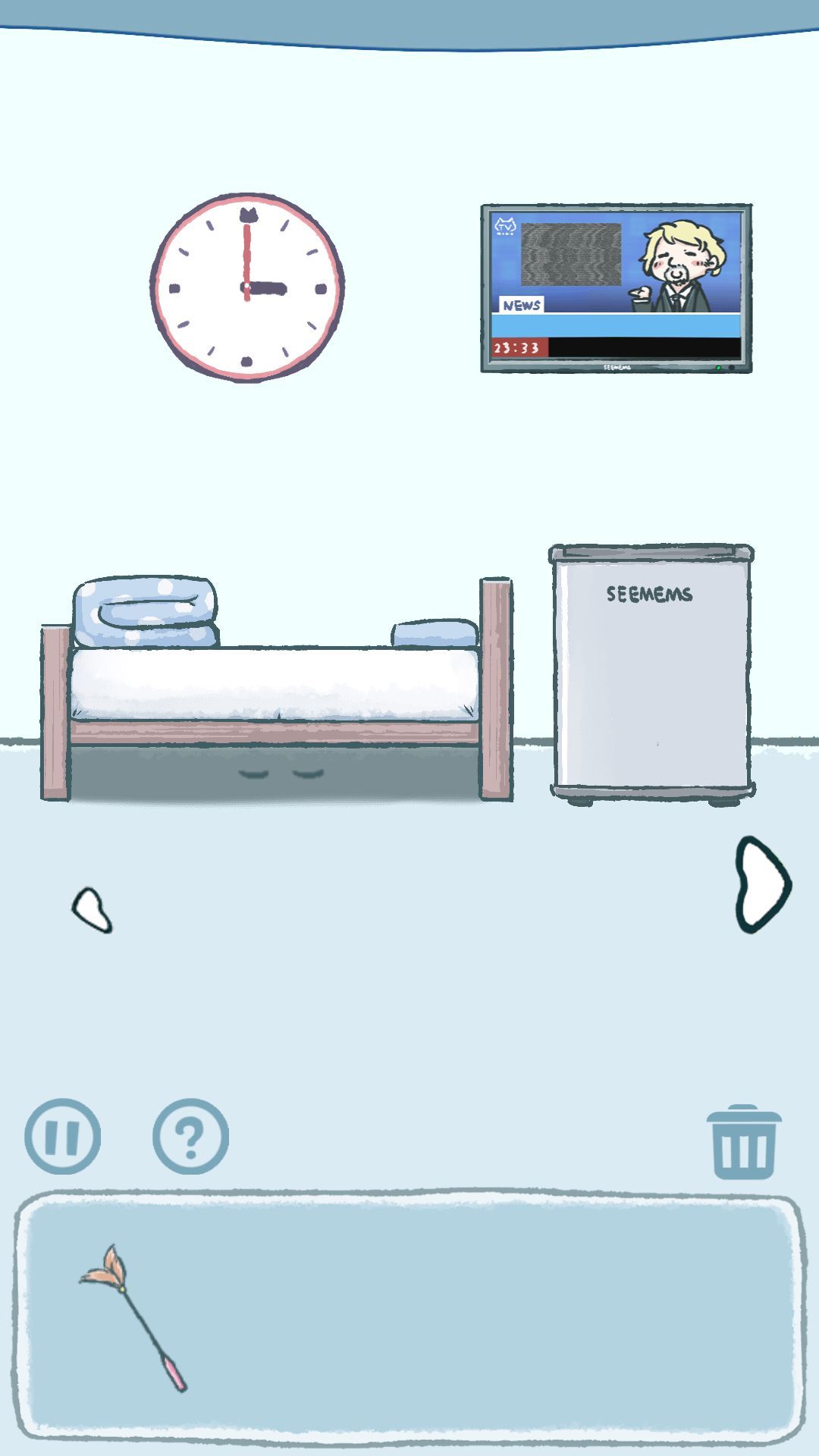Tap the trash can icon
The width and height of the screenshot is (819, 1456).
pyautogui.click(x=743, y=1143)
